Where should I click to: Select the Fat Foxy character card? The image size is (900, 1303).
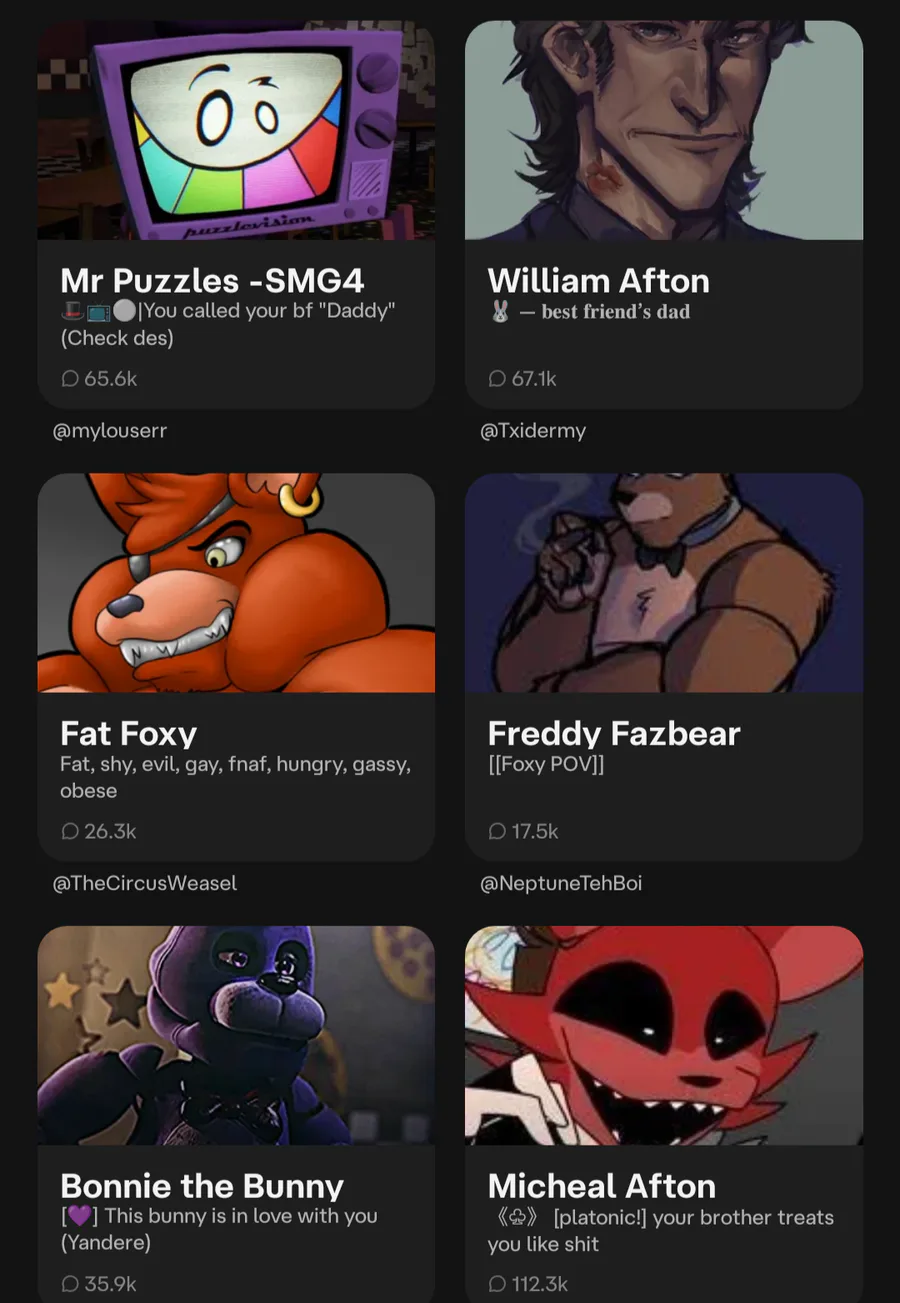click(x=236, y=666)
